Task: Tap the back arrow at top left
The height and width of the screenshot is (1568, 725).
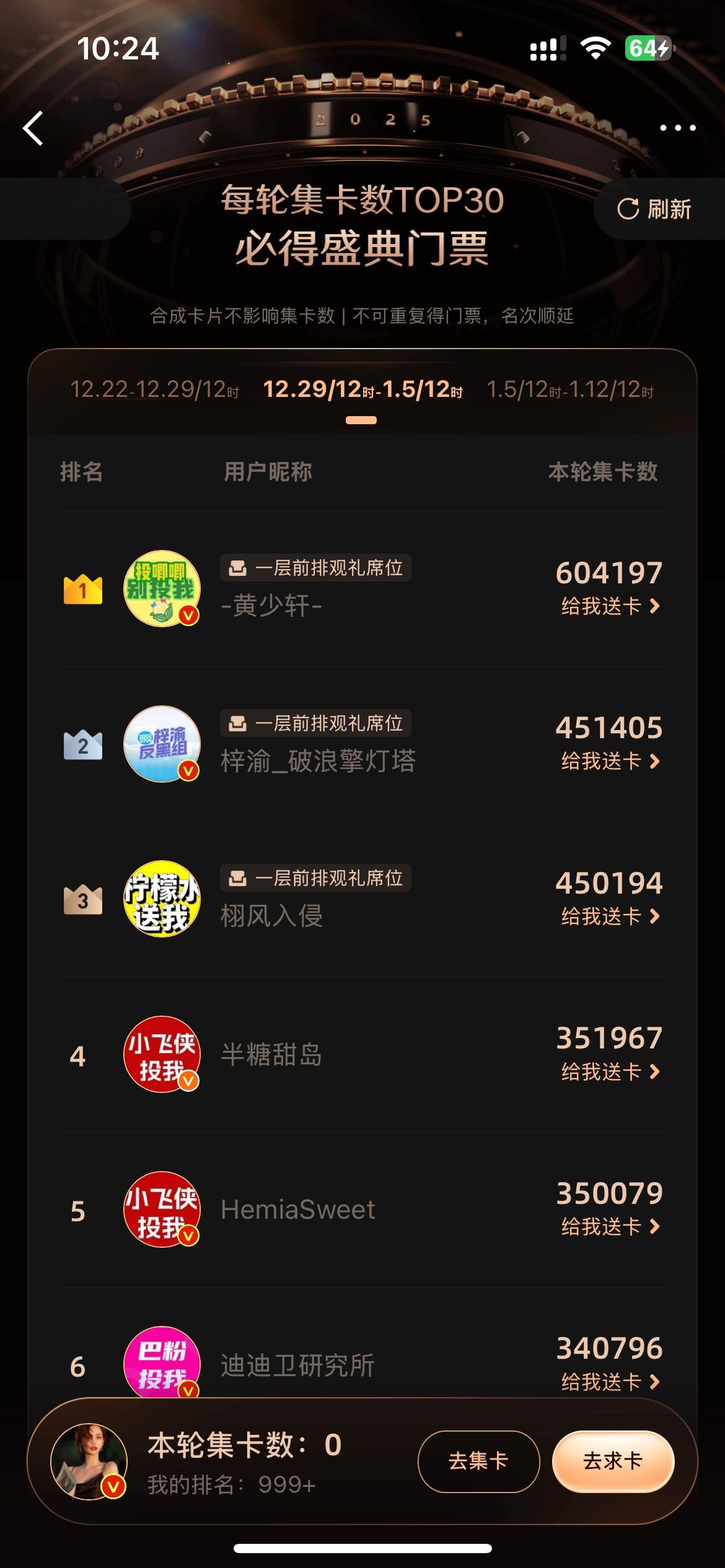Action: click(32, 129)
